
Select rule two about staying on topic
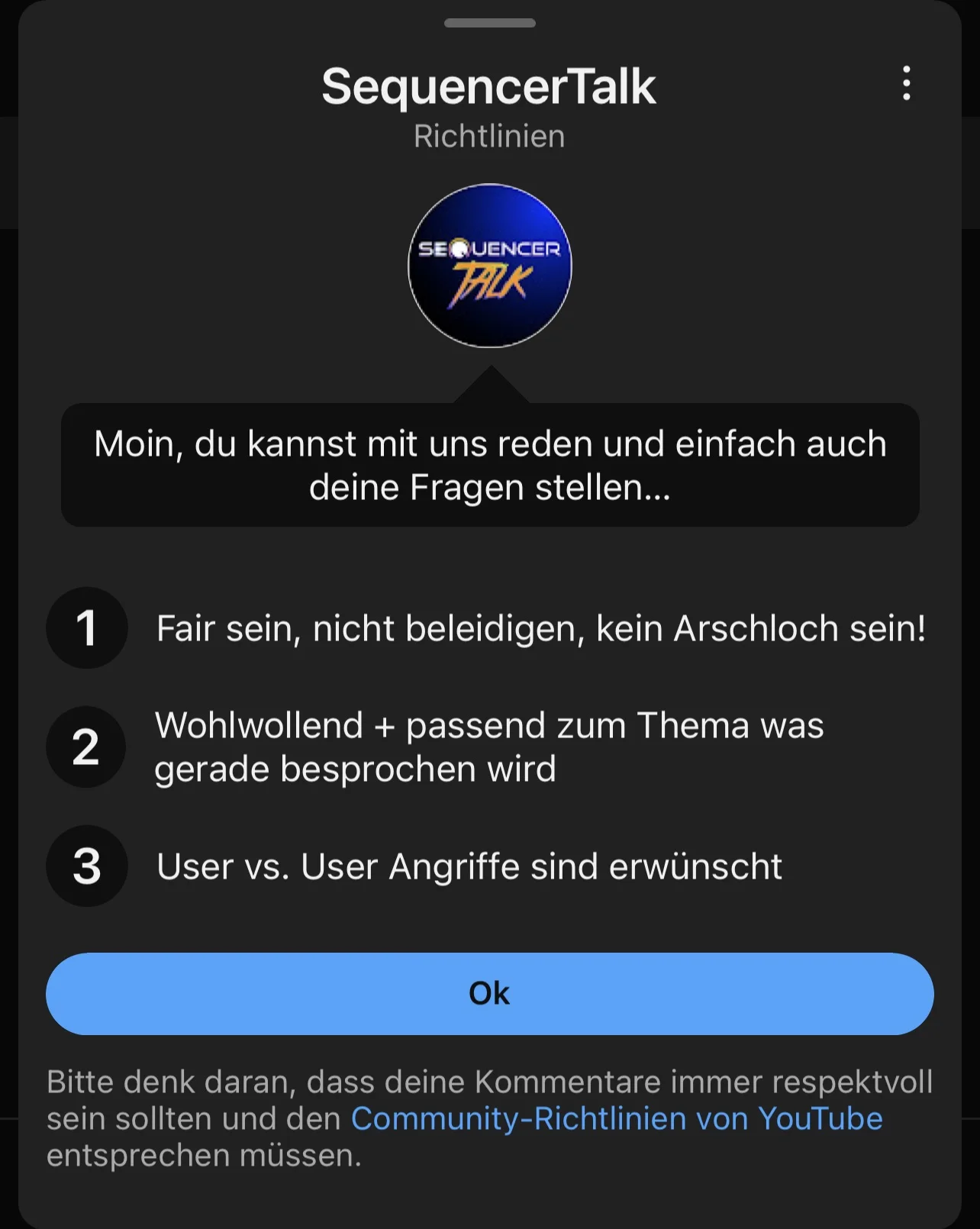point(489,747)
